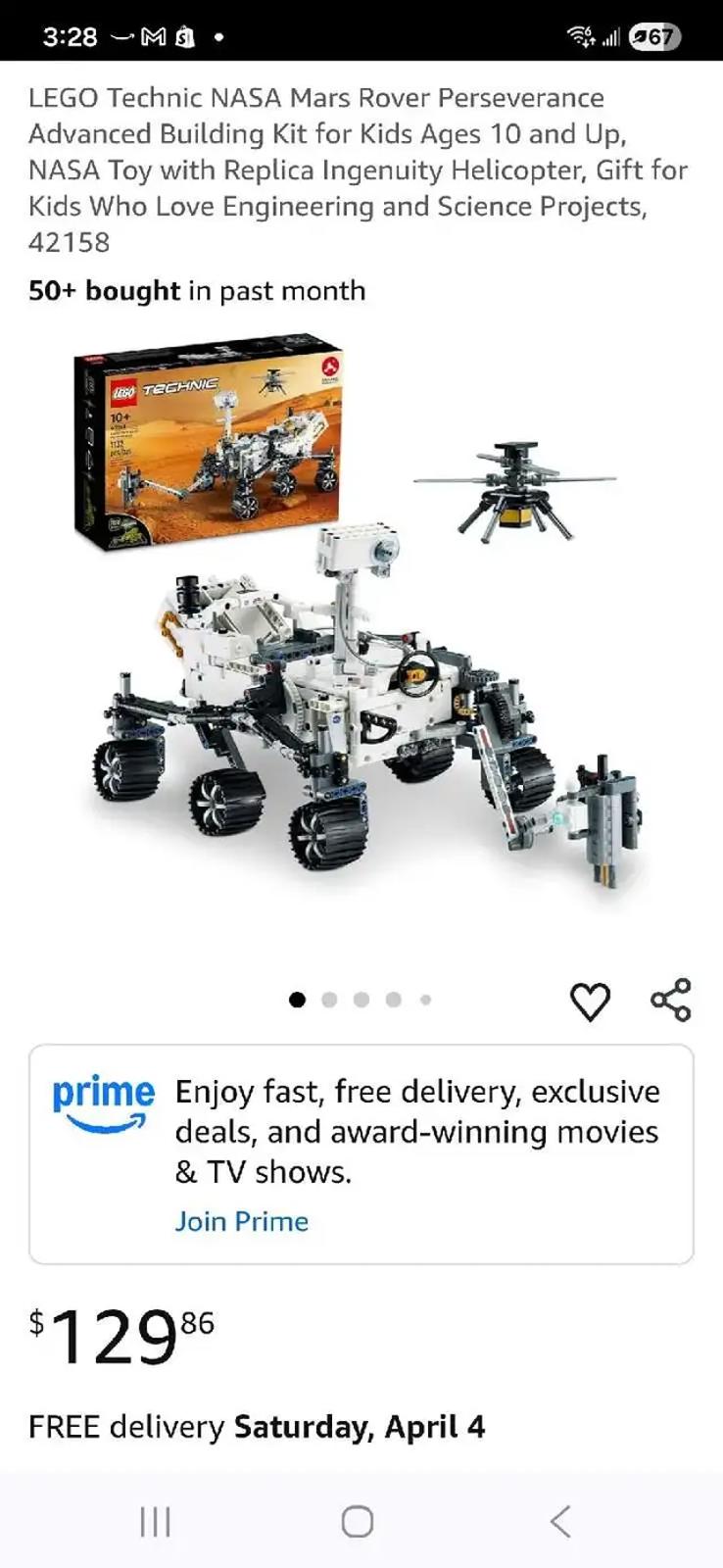Tap the home button in the navigation bar

pos(358,1522)
